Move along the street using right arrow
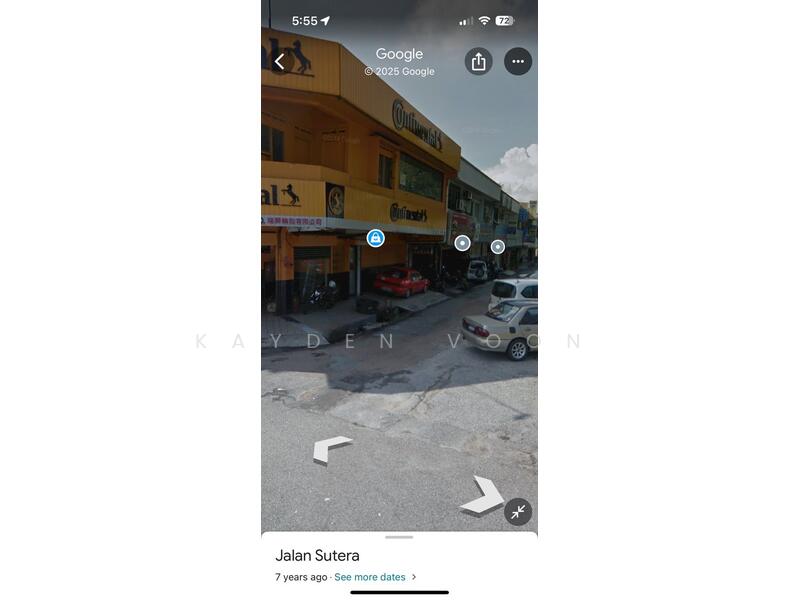The width and height of the screenshot is (800, 600). 483,495
